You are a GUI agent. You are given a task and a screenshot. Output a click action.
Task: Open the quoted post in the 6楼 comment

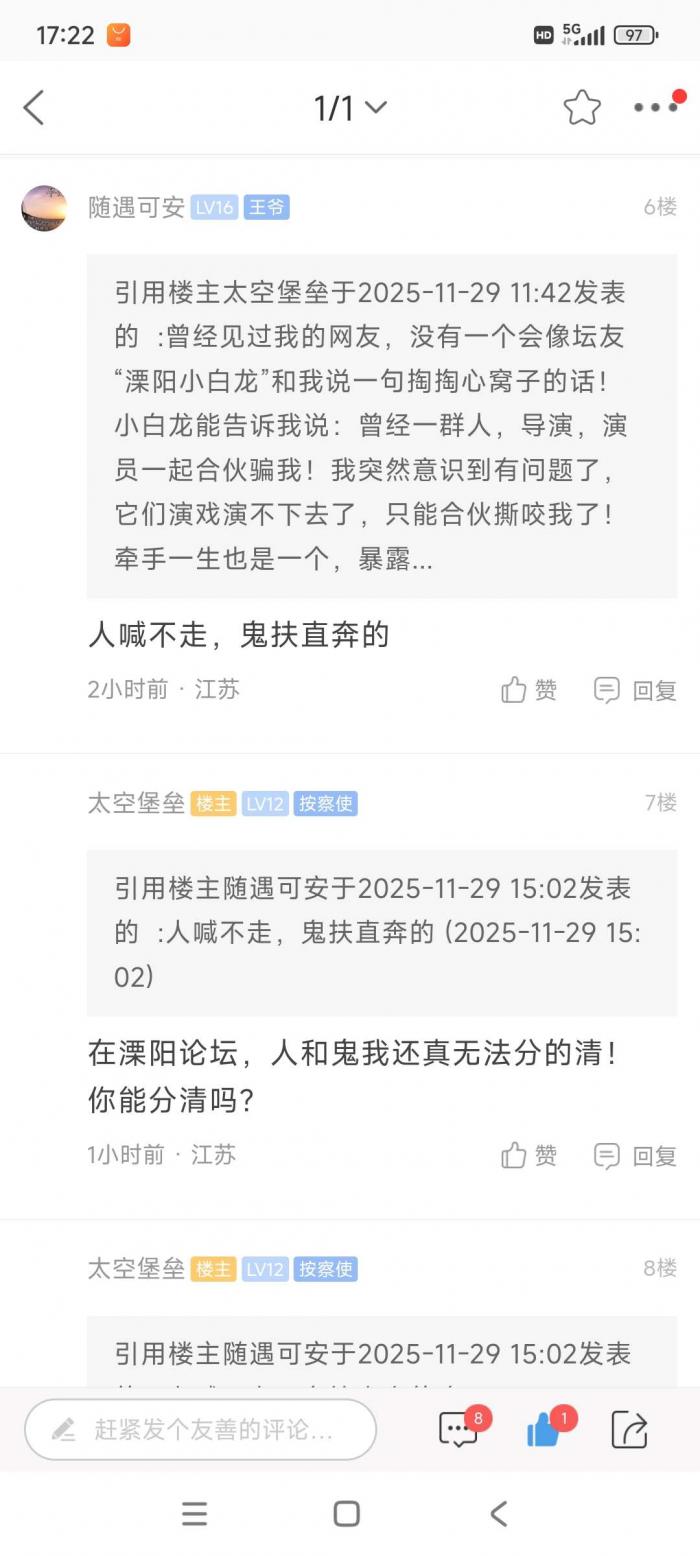(x=381, y=426)
